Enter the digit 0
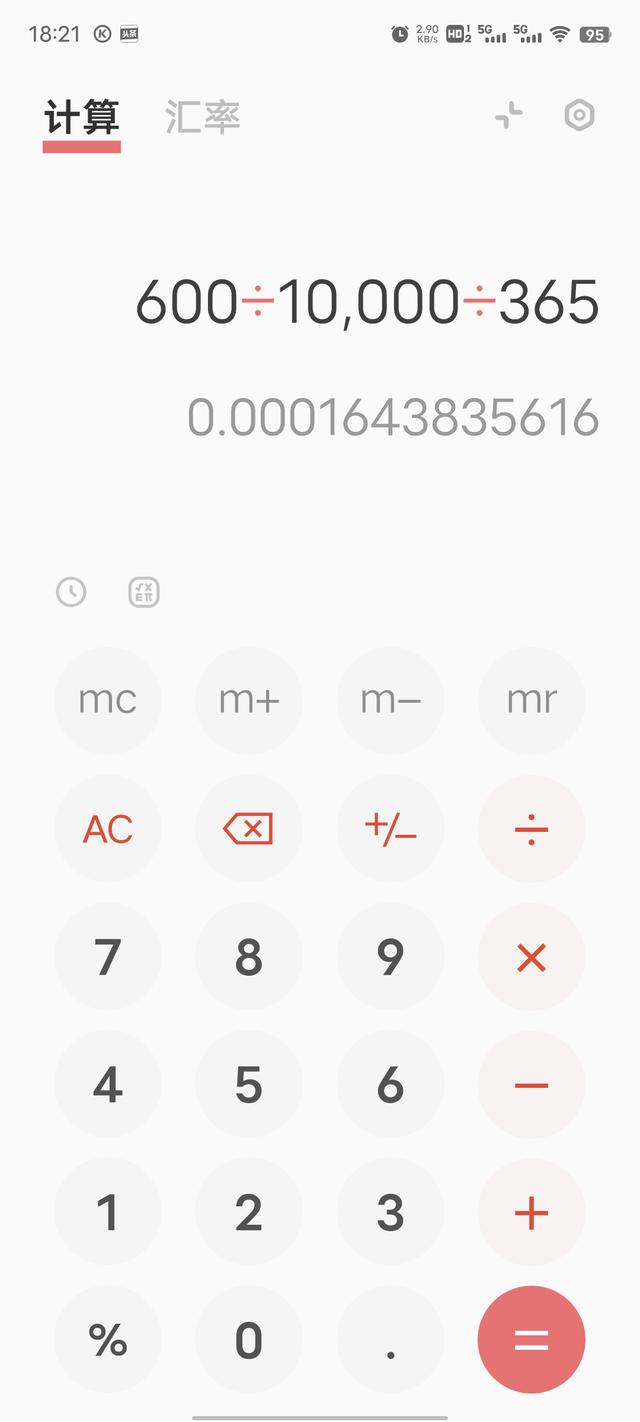640x1422 pixels. (248, 1340)
